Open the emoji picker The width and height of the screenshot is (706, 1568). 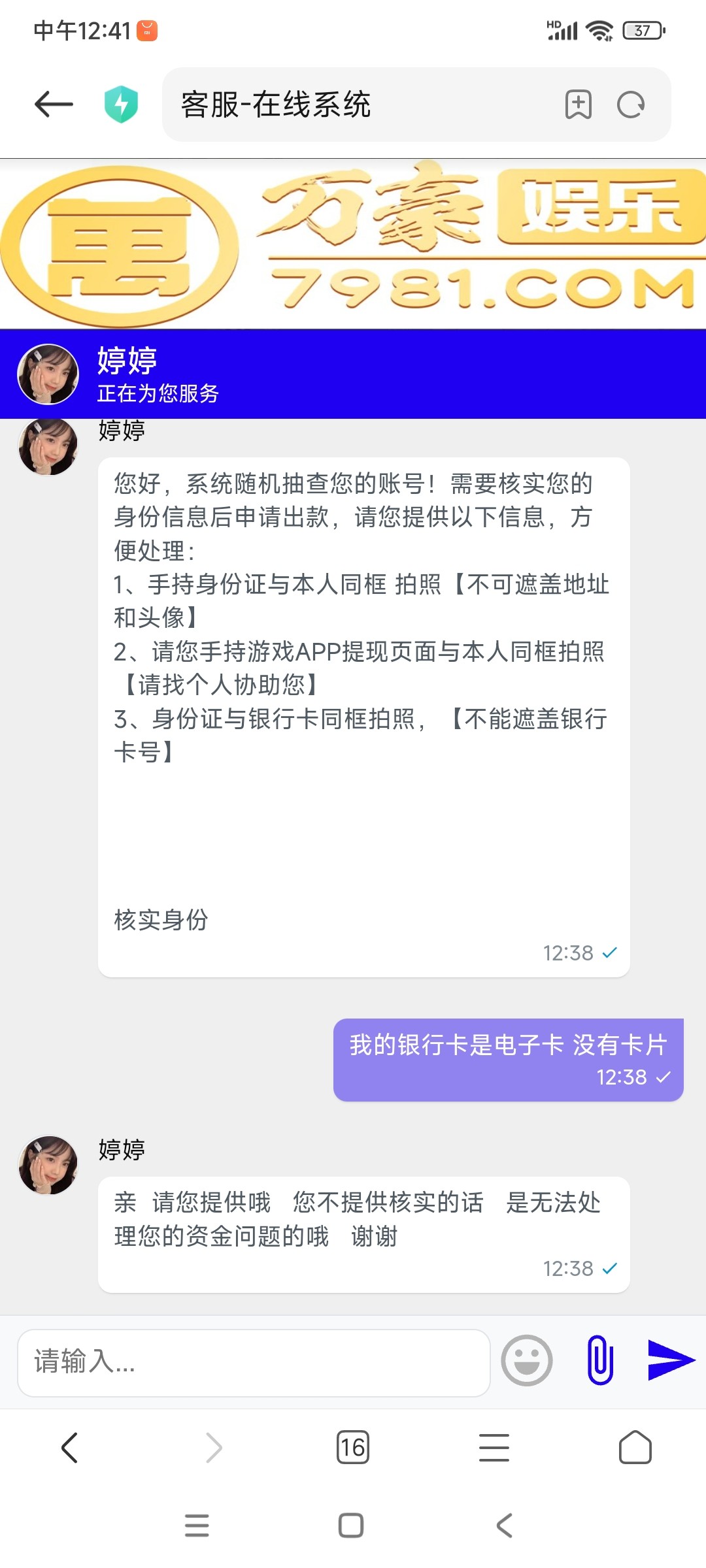click(x=527, y=1361)
